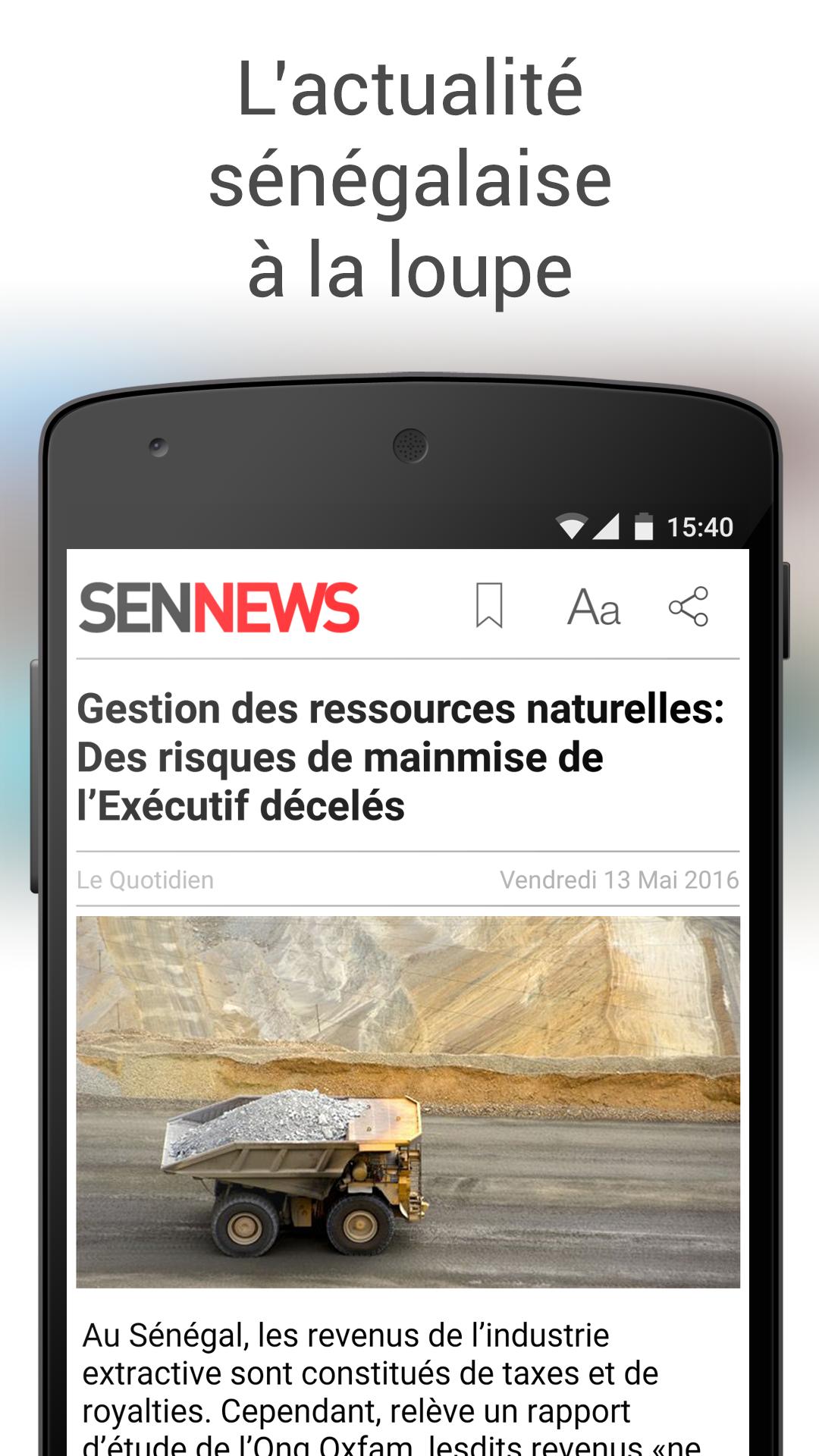Tap the SENNEWS logo to return home
The width and height of the screenshot is (819, 1456).
pyautogui.click(x=218, y=607)
